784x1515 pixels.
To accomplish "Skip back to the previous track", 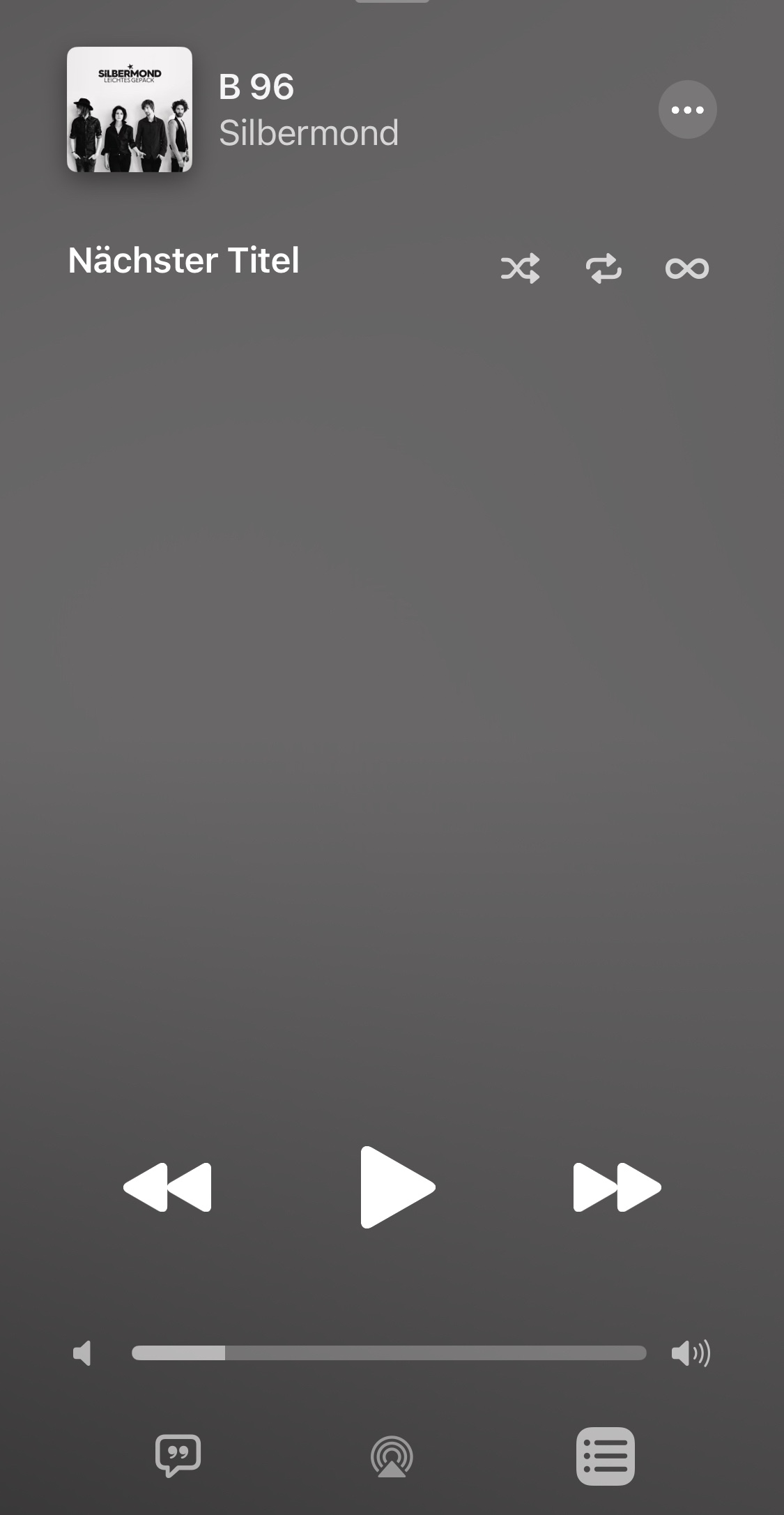I will click(x=167, y=1187).
